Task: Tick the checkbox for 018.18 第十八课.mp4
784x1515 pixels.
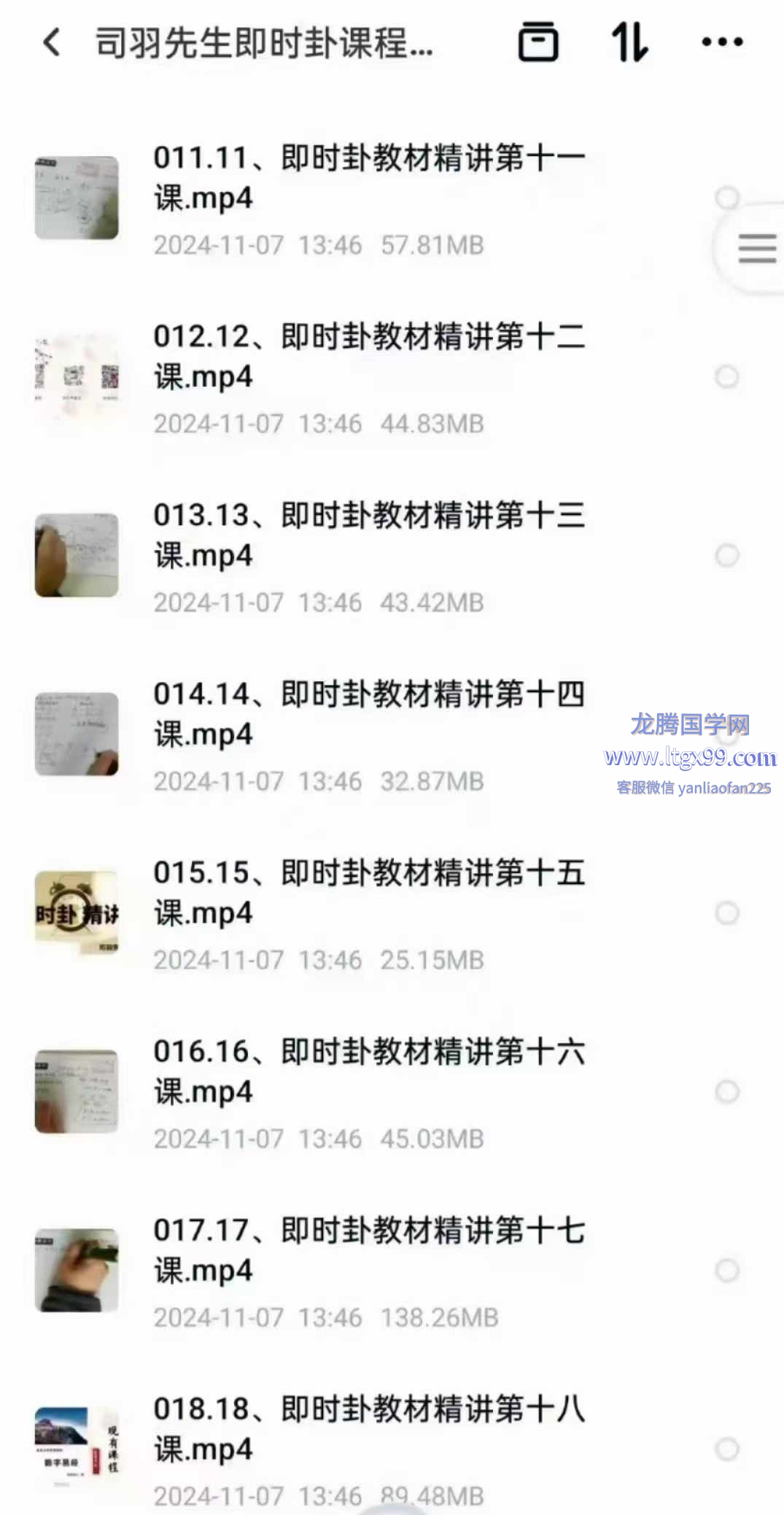Action: click(726, 1449)
